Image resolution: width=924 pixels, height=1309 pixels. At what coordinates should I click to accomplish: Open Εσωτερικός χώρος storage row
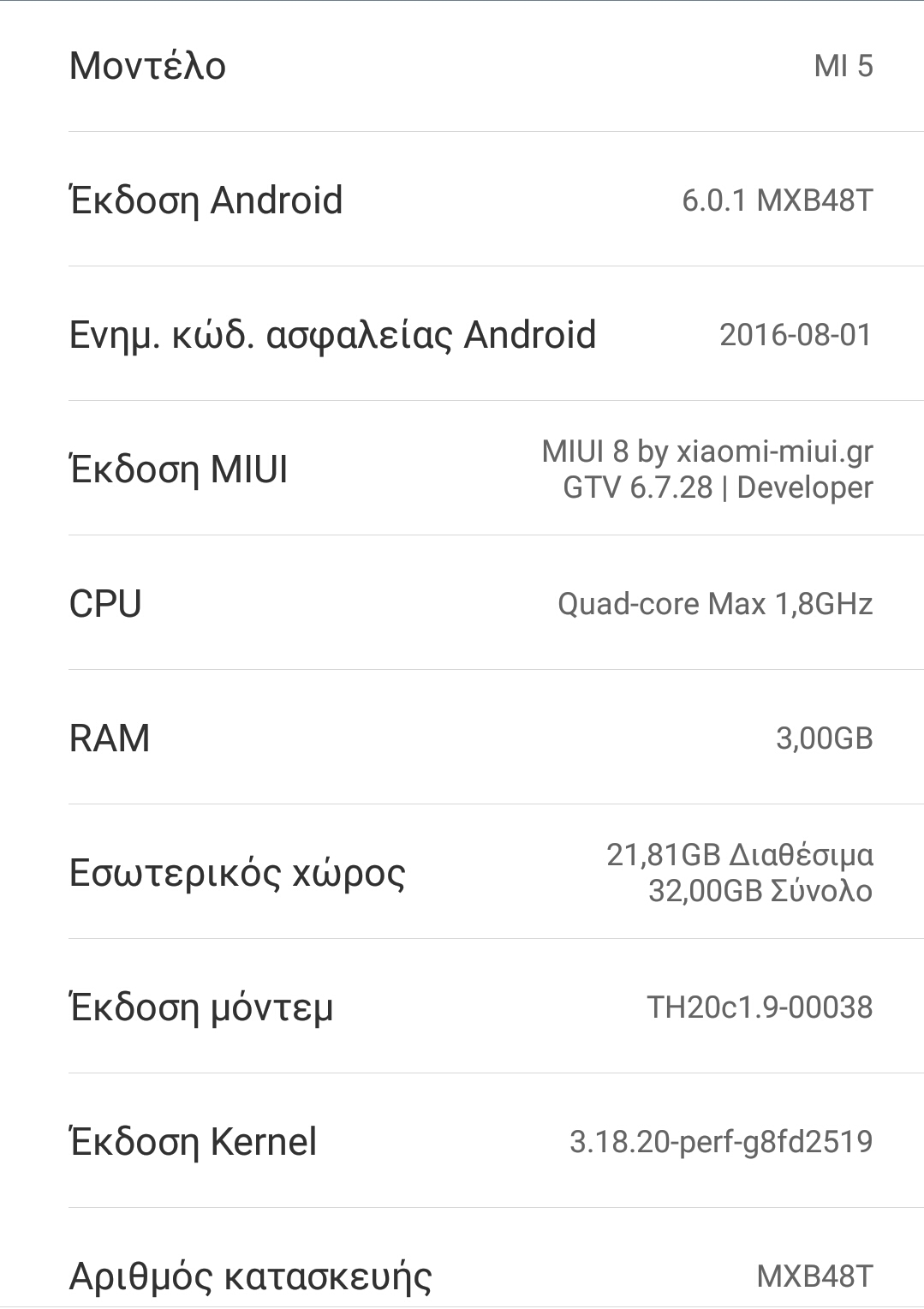click(462, 872)
